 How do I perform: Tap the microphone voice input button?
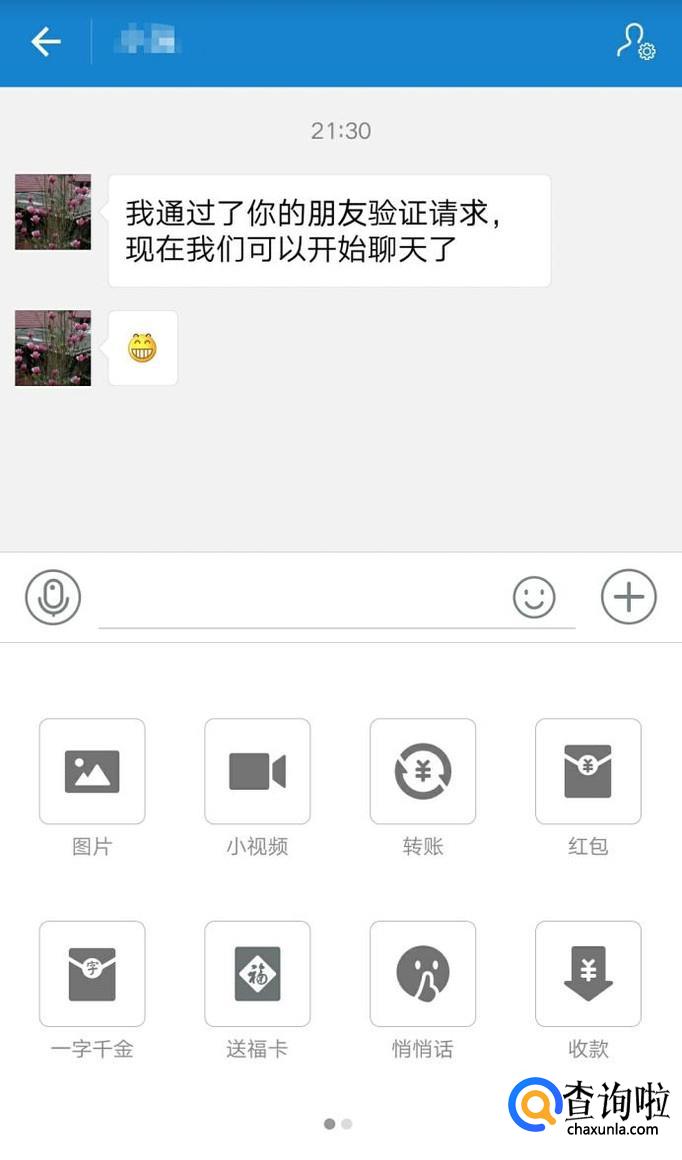coord(53,598)
